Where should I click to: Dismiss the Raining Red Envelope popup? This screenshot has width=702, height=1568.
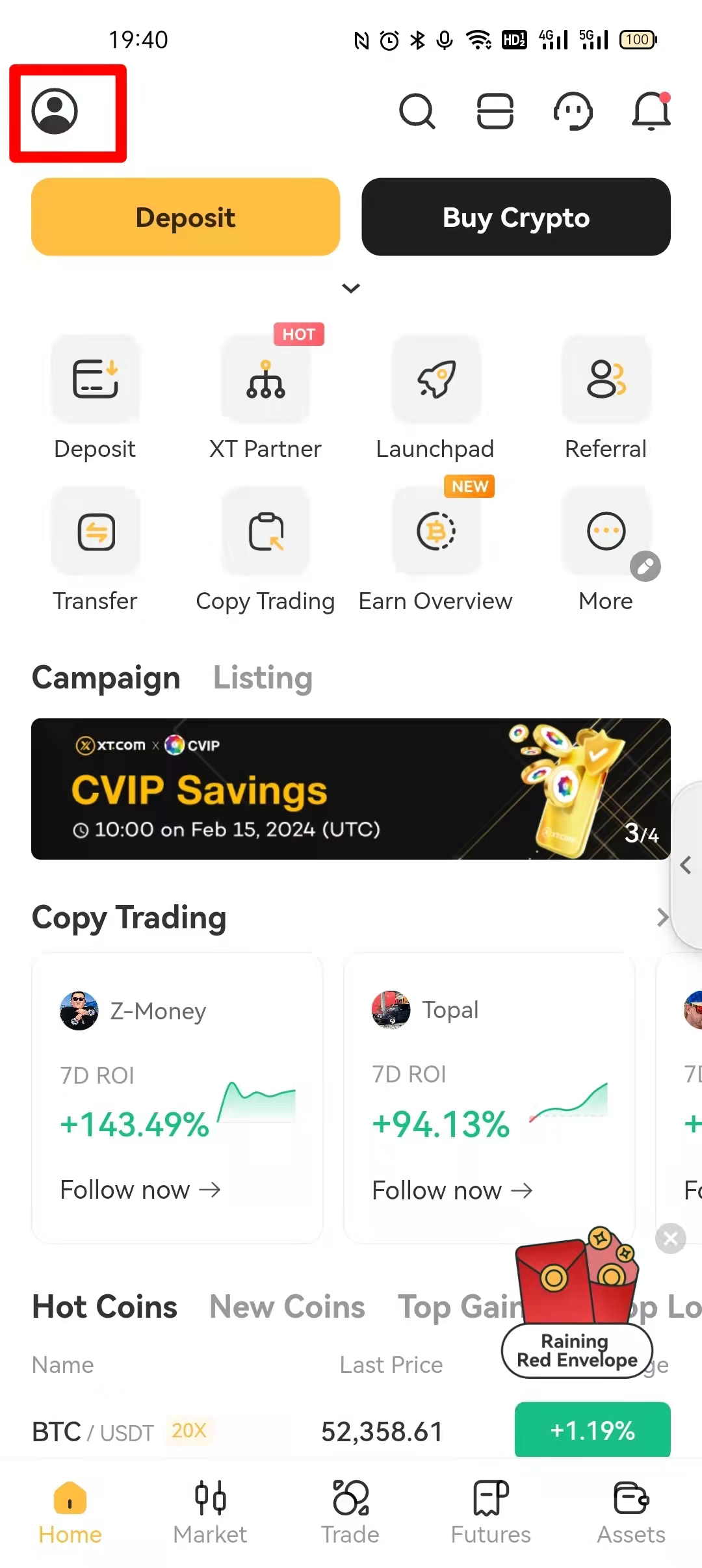pos(671,1238)
